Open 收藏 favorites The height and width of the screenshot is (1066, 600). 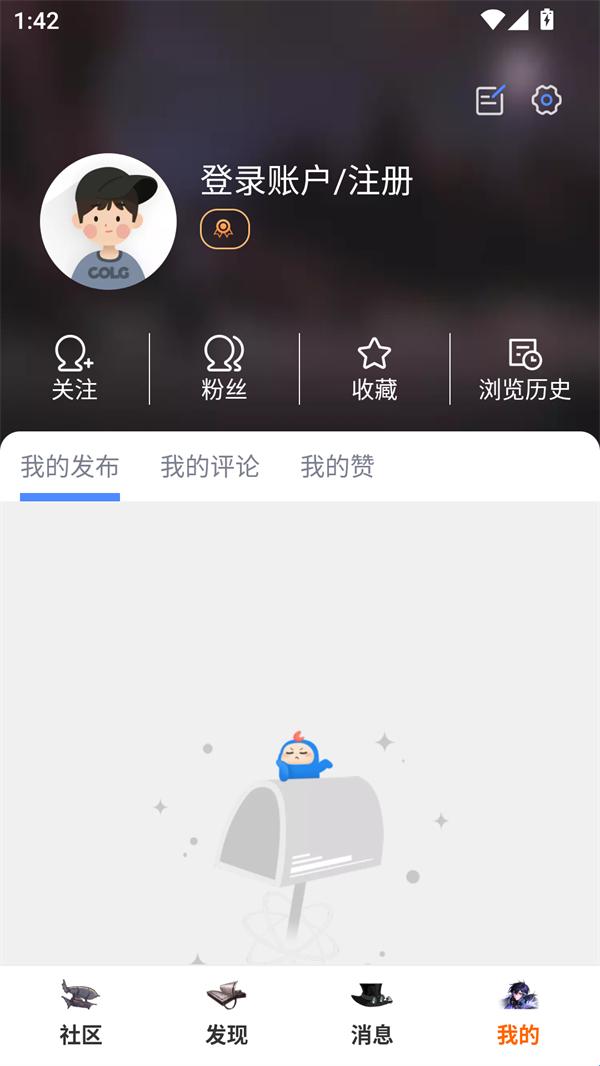(374, 368)
